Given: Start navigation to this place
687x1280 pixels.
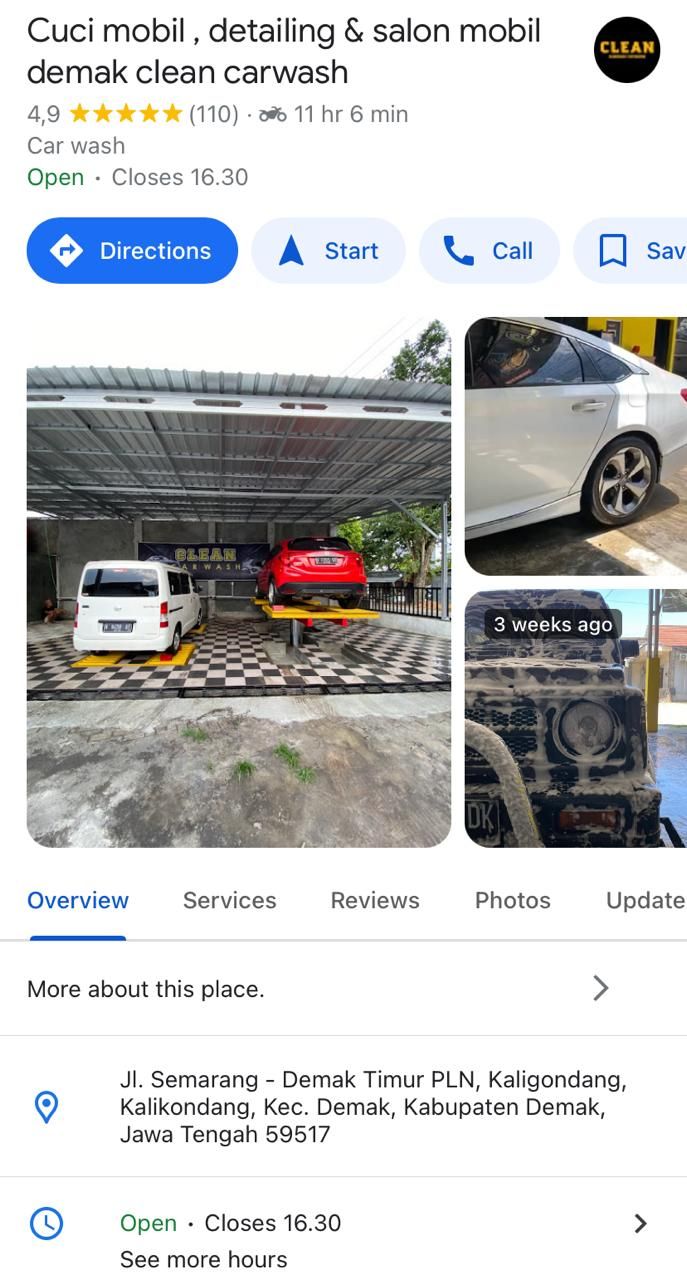Looking at the screenshot, I should pos(328,251).
